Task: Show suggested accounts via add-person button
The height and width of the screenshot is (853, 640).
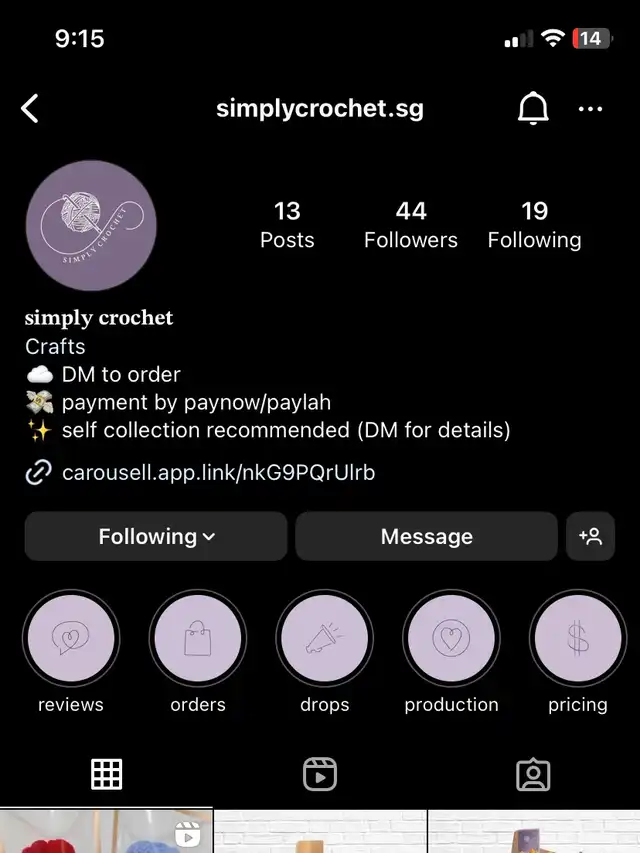Action: click(590, 537)
